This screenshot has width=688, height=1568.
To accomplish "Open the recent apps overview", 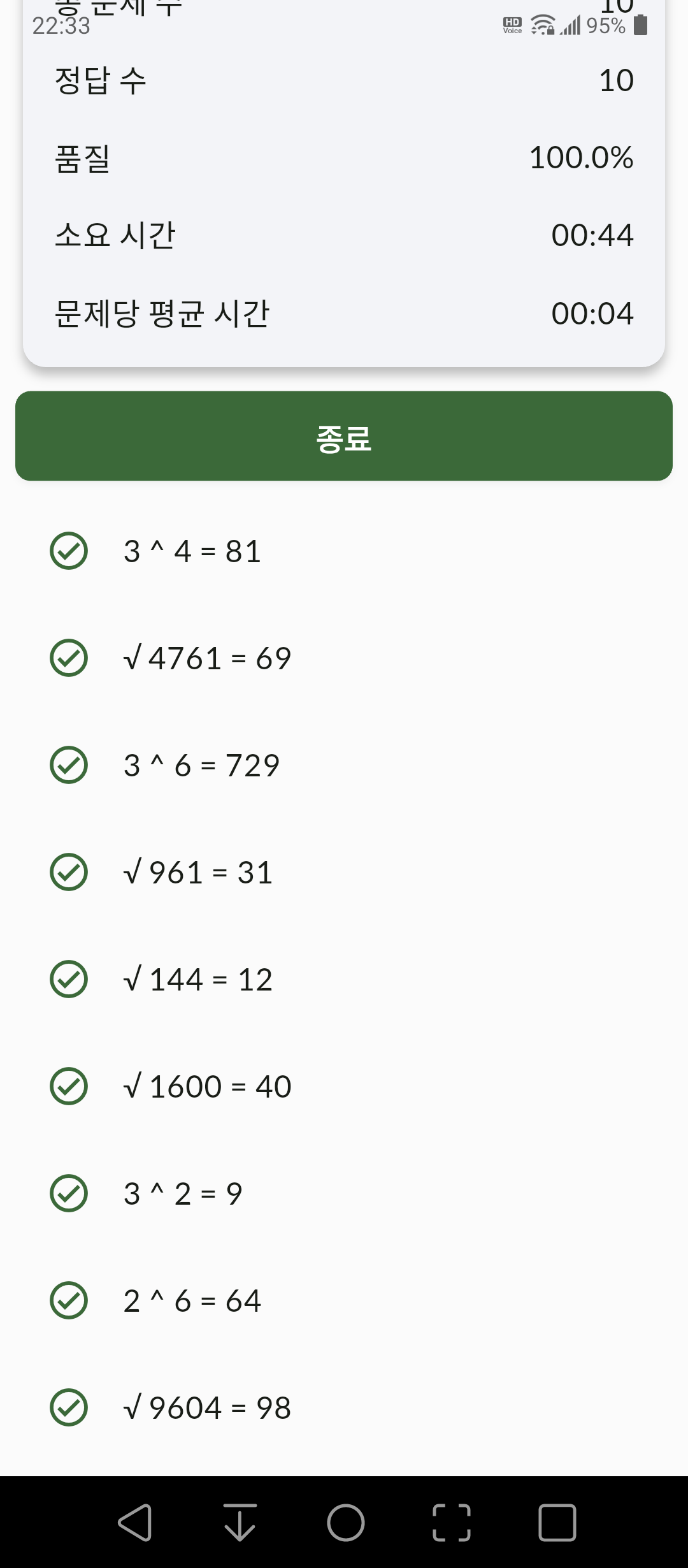I will 557,1522.
